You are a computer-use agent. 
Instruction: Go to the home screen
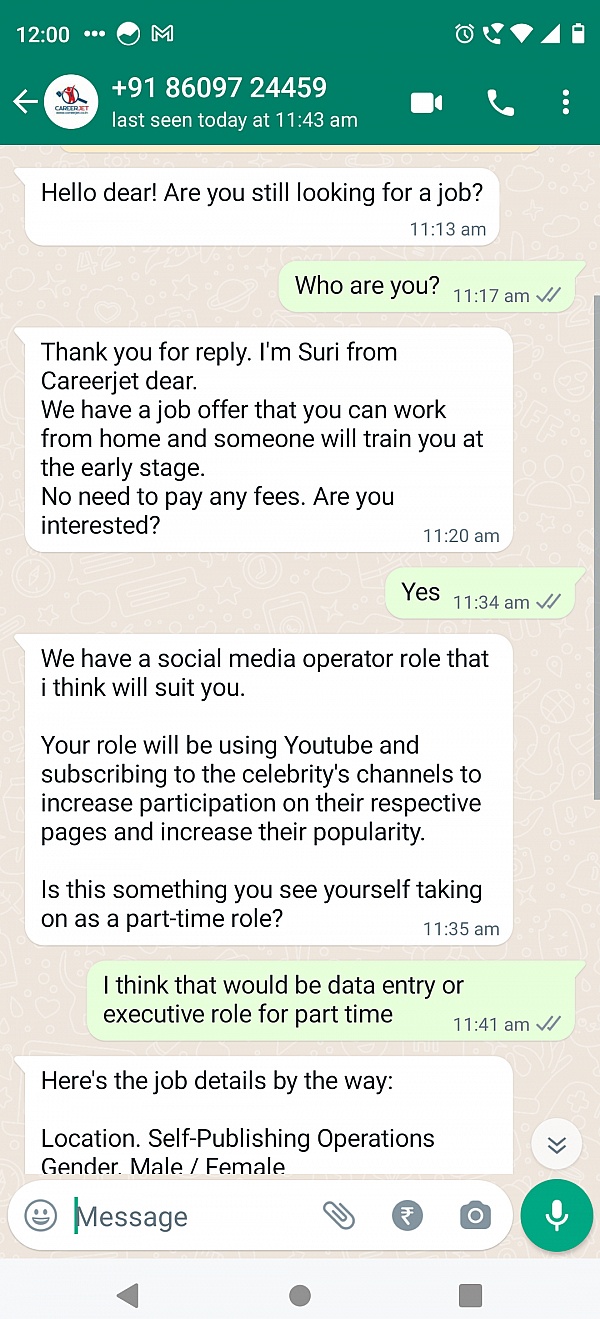click(x=299, y=1296)
